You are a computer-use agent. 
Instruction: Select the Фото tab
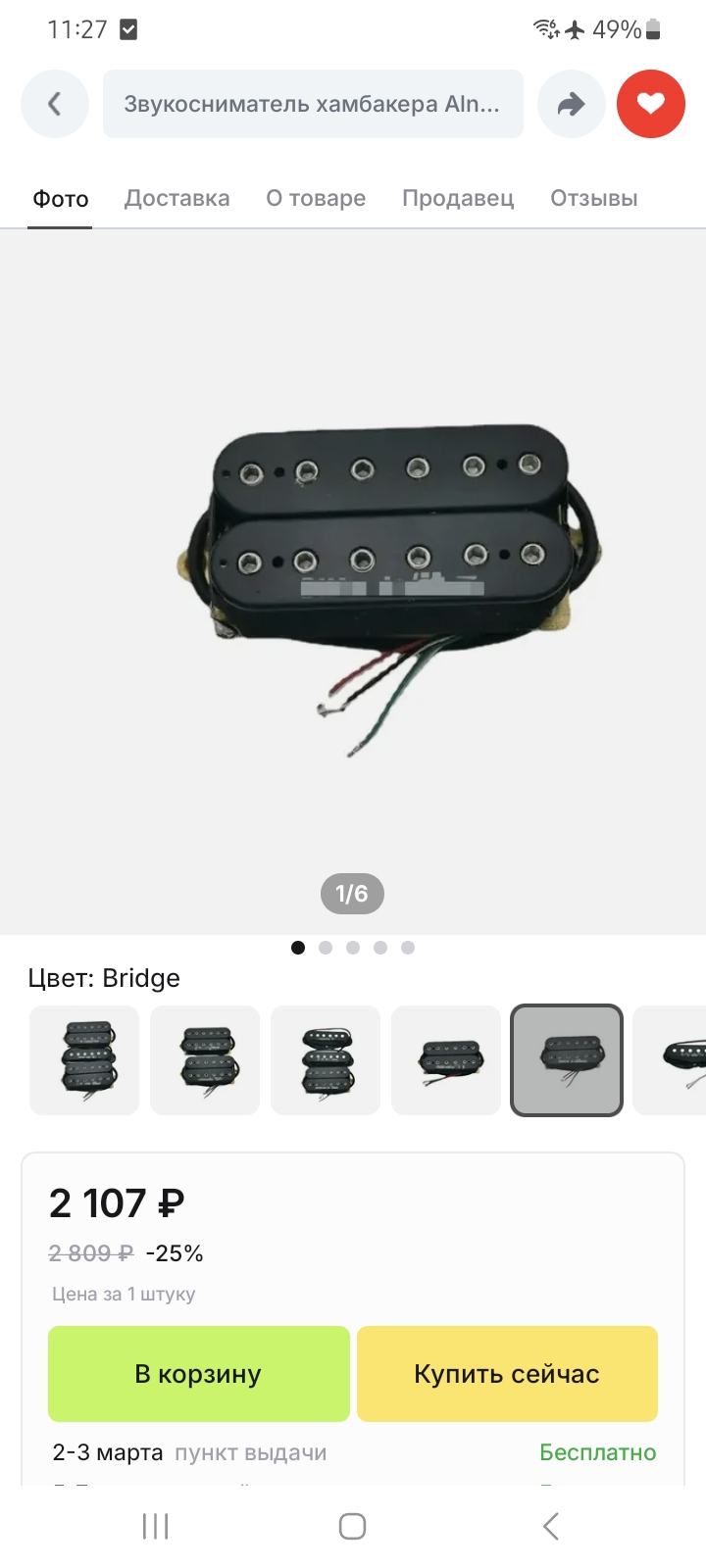click(x=61, y=198)
